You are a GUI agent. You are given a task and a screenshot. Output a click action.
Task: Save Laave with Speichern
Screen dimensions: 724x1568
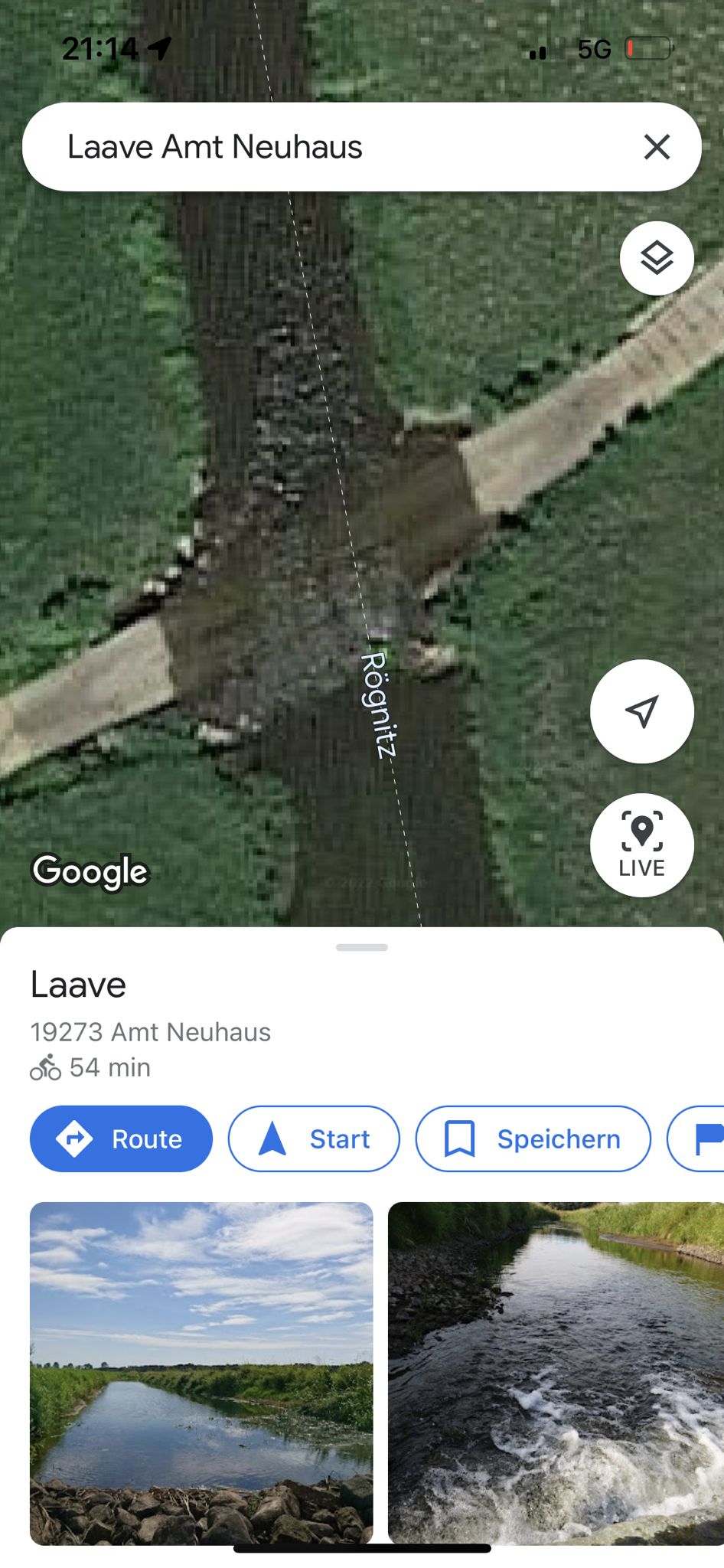tap(533, 1138)
